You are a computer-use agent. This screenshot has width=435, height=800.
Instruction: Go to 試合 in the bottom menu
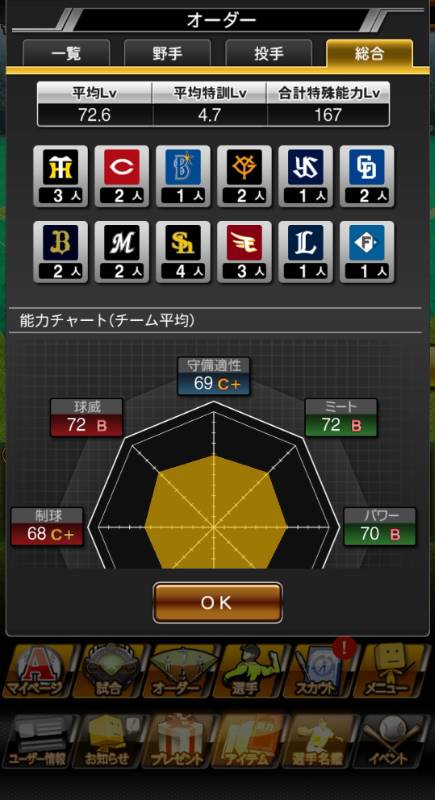pos(110,671)
